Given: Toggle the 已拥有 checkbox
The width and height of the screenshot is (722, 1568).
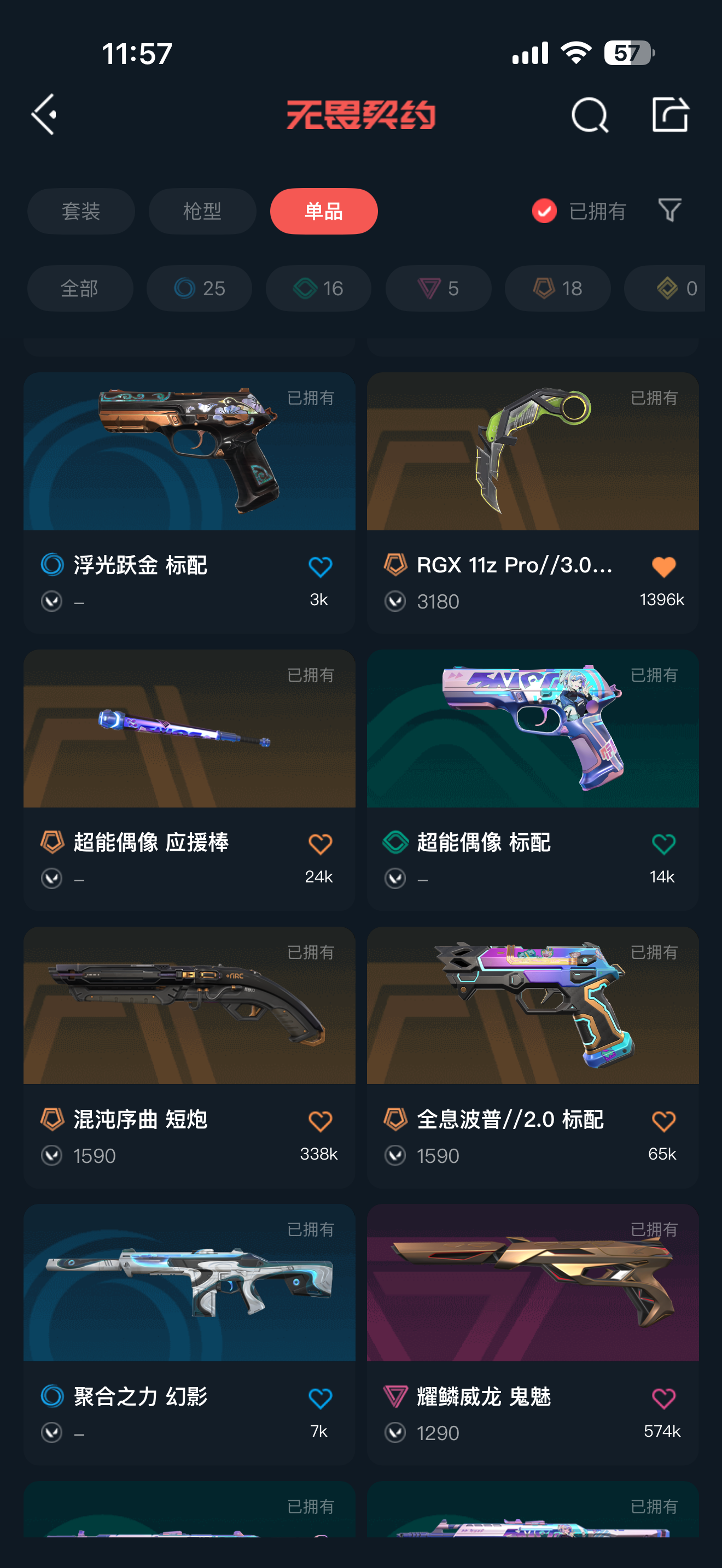Looking at the screenshot, I should pyautogui.click(x=544, y=211).
